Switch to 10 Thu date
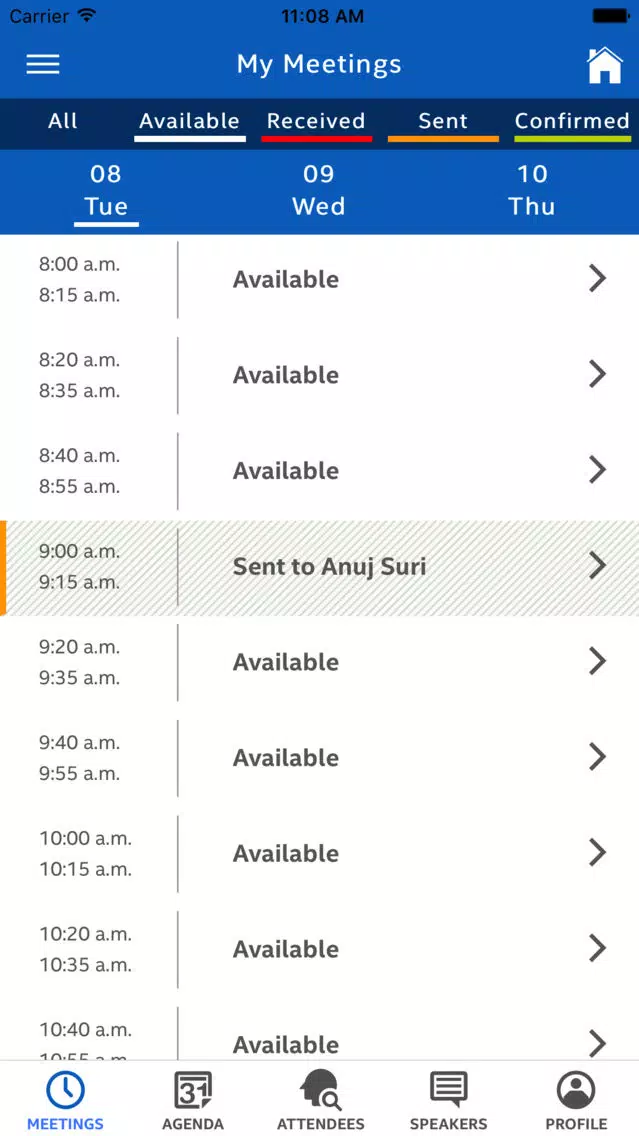Image resolution: width=639 pixels, height=1136 pixels. point(532,190)
